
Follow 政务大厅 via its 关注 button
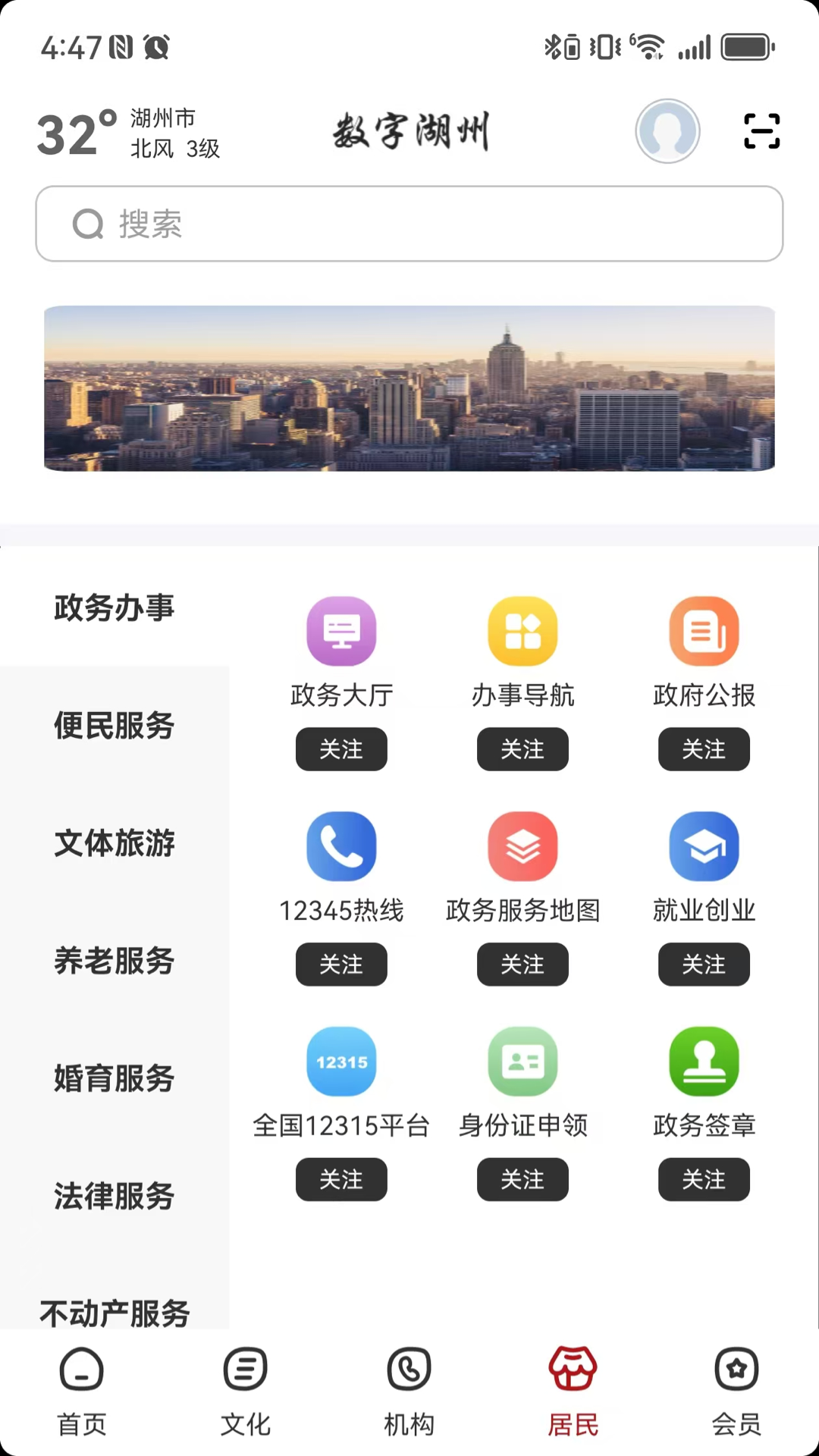tap(341, 749)
